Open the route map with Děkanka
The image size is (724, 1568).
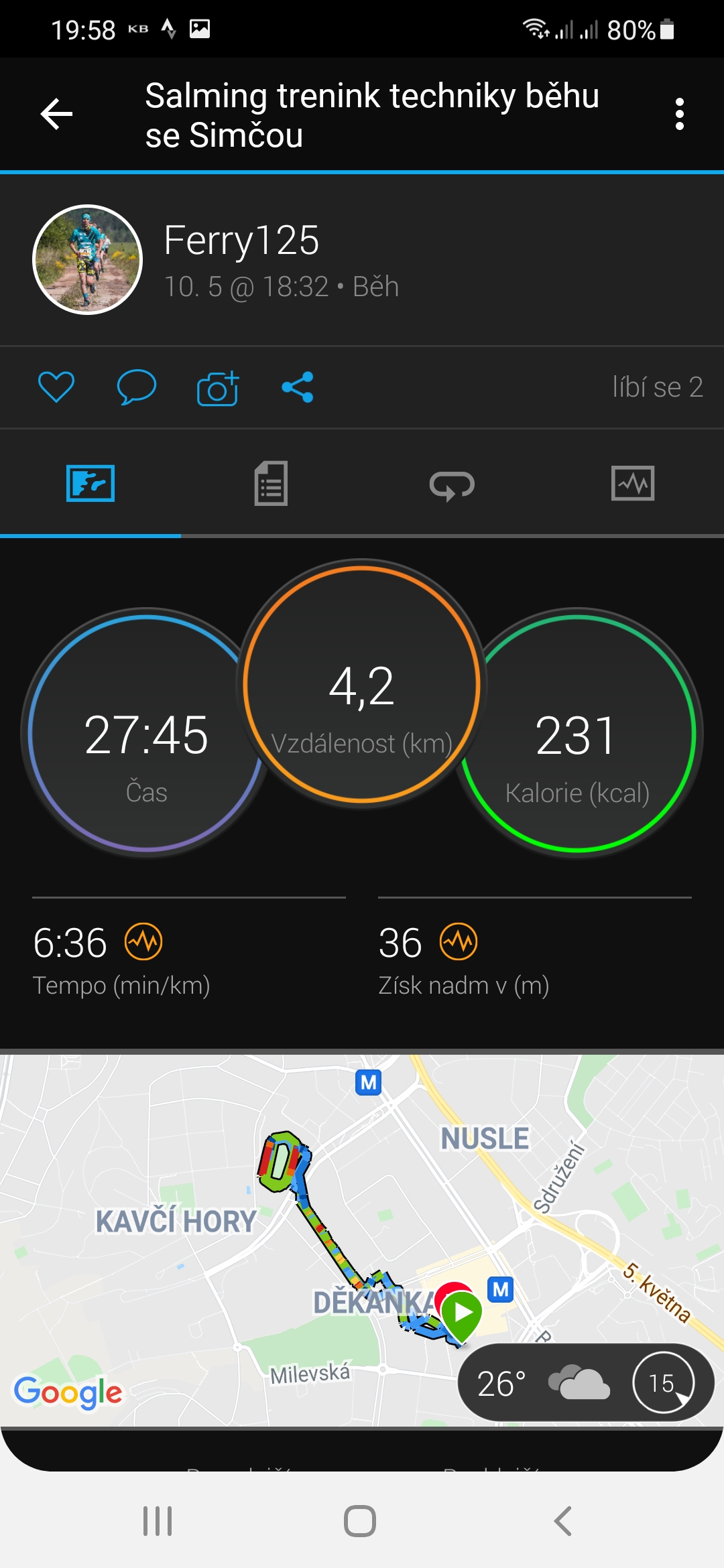pos(362,1240)
